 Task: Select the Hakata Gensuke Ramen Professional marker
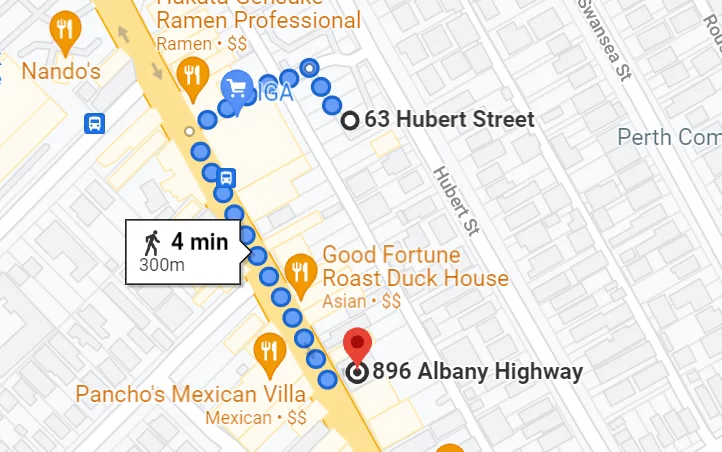coord(190,73)
